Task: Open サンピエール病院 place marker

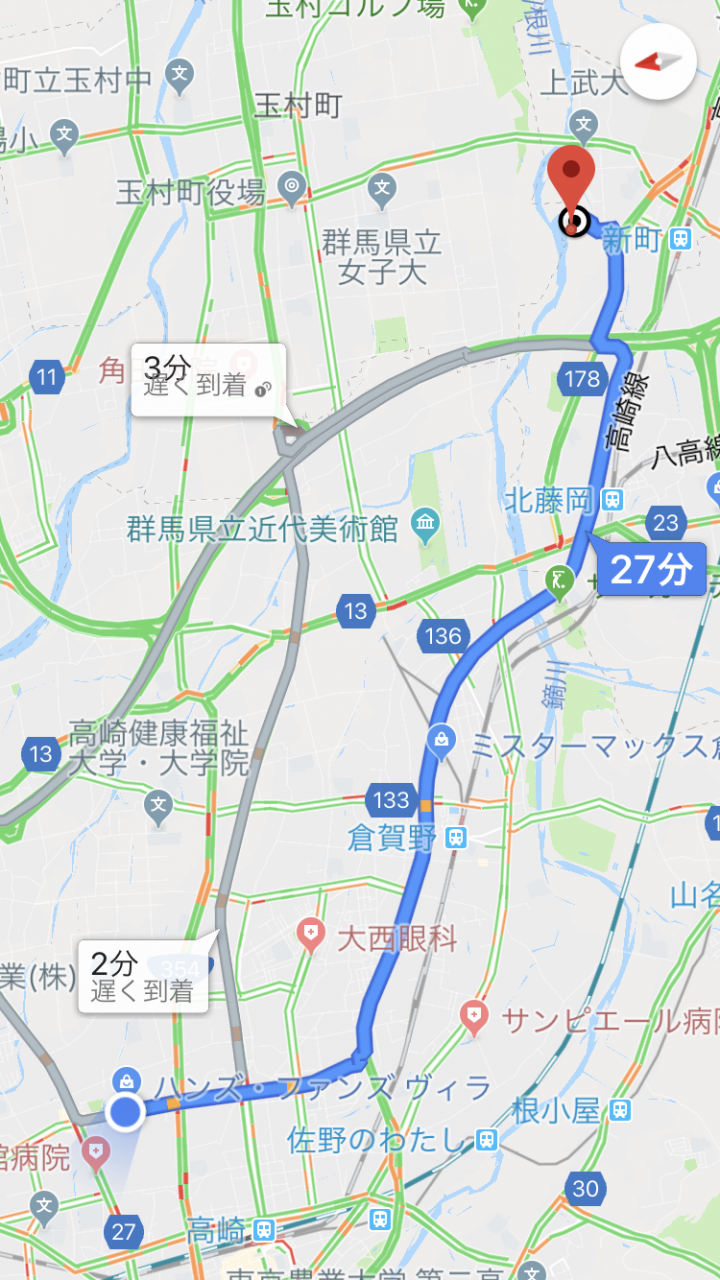Action: [473, 1019]
